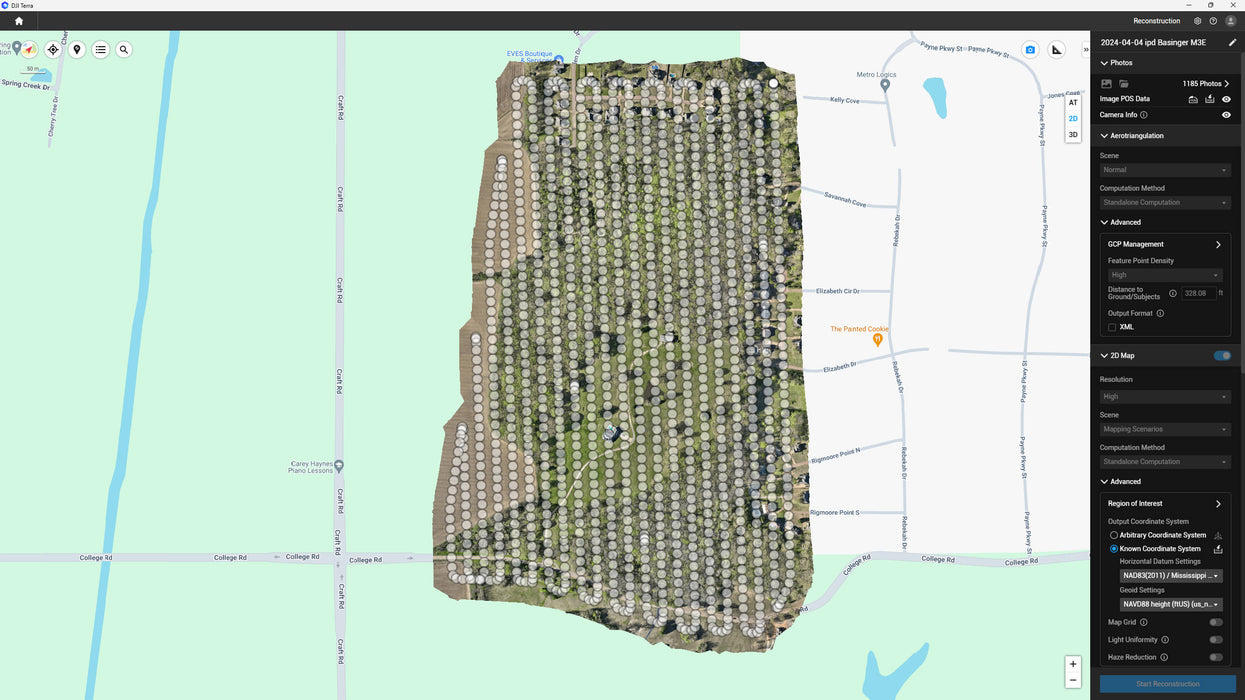The height and width of the screenshot is (700, 1245).
Task: Open the camera button on the map
Action: 1030,50
